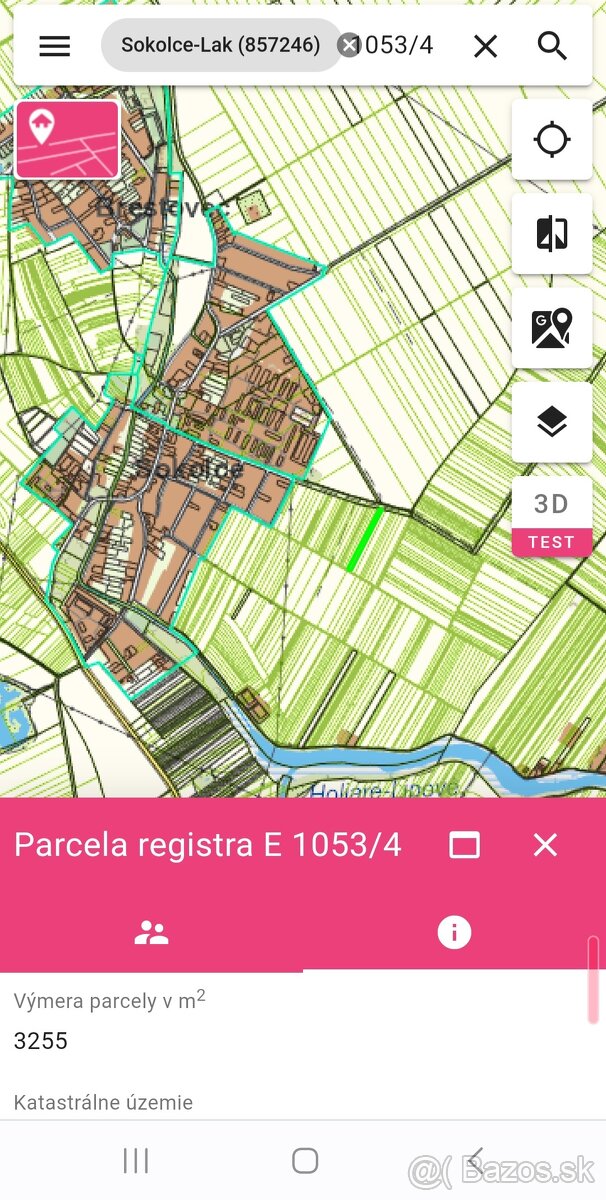Edit the parcel number in the search field
Viewport: 606px width, 1200px height.
coord(400,46)
